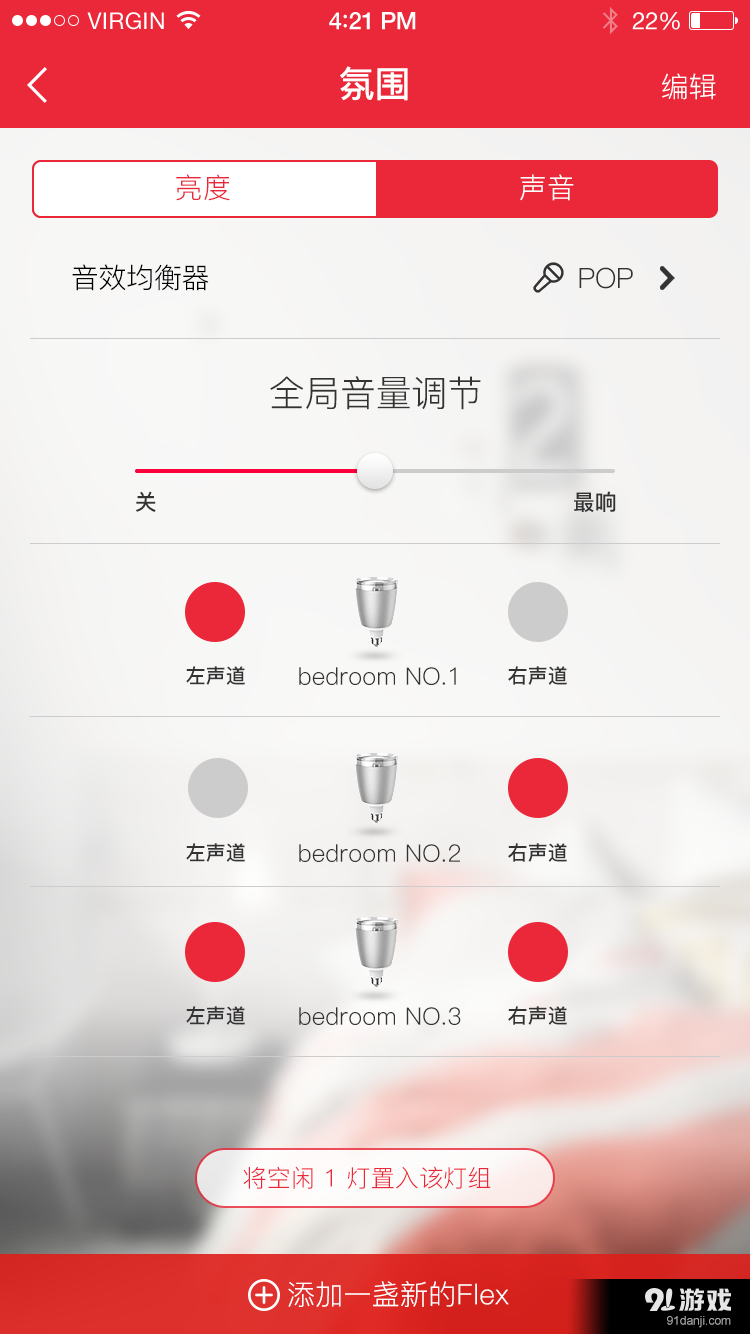Tap 将空闲 1 灯置入该灯组 button
The height and width of the screenshot is (1334, 750).
tap(374, 1178)
